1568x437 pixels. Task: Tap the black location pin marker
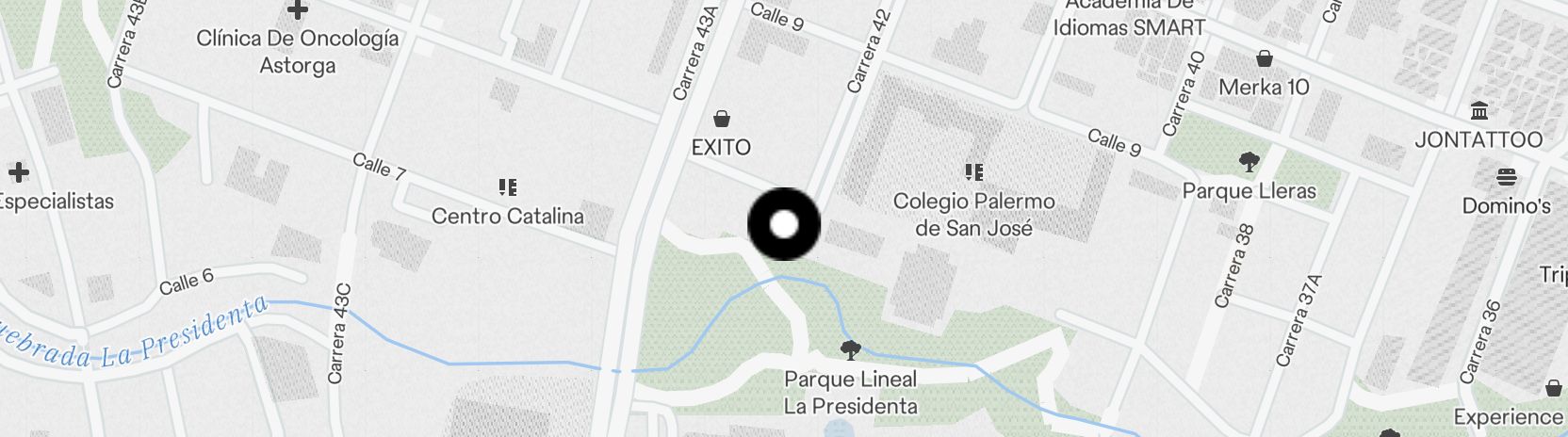coord(784,225)
